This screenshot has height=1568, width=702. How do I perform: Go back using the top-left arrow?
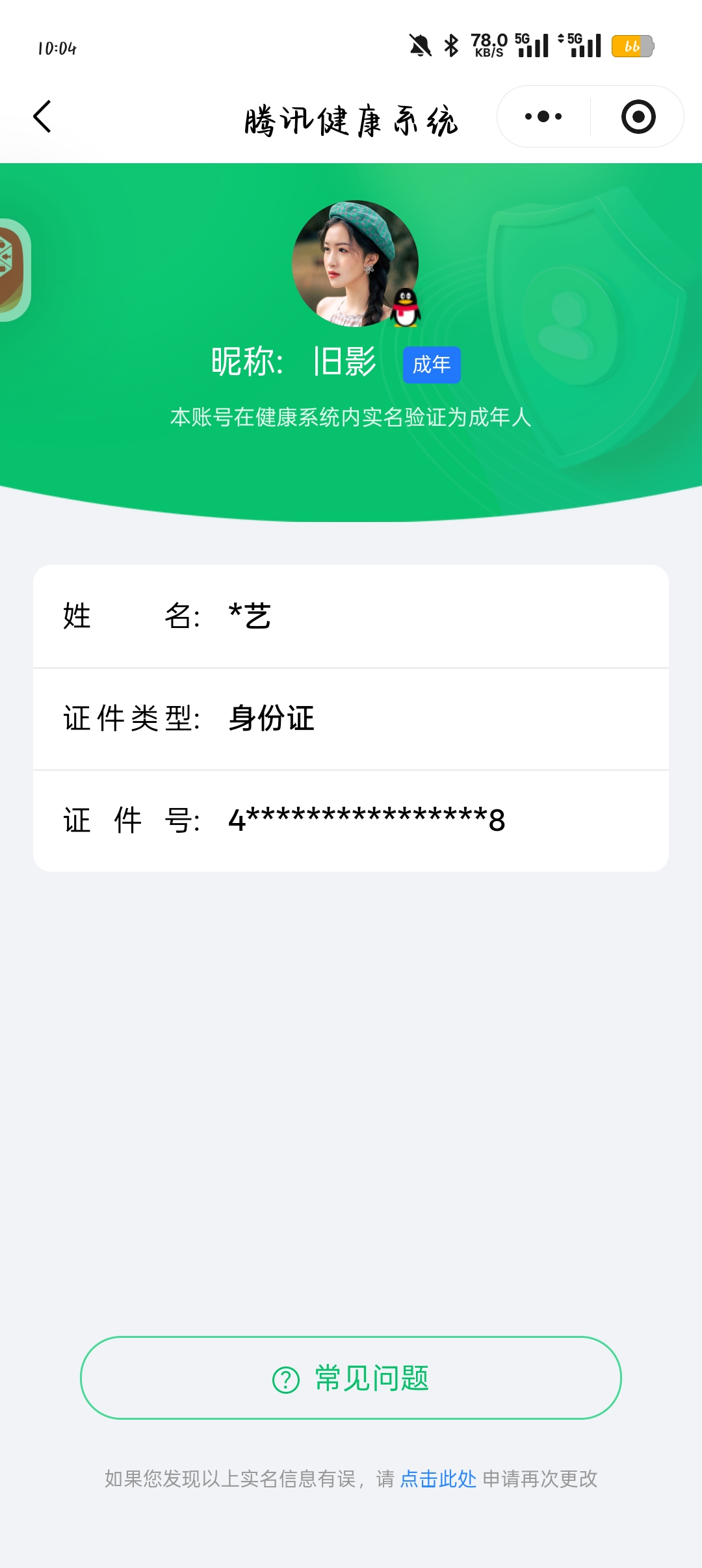click(43, 117)
